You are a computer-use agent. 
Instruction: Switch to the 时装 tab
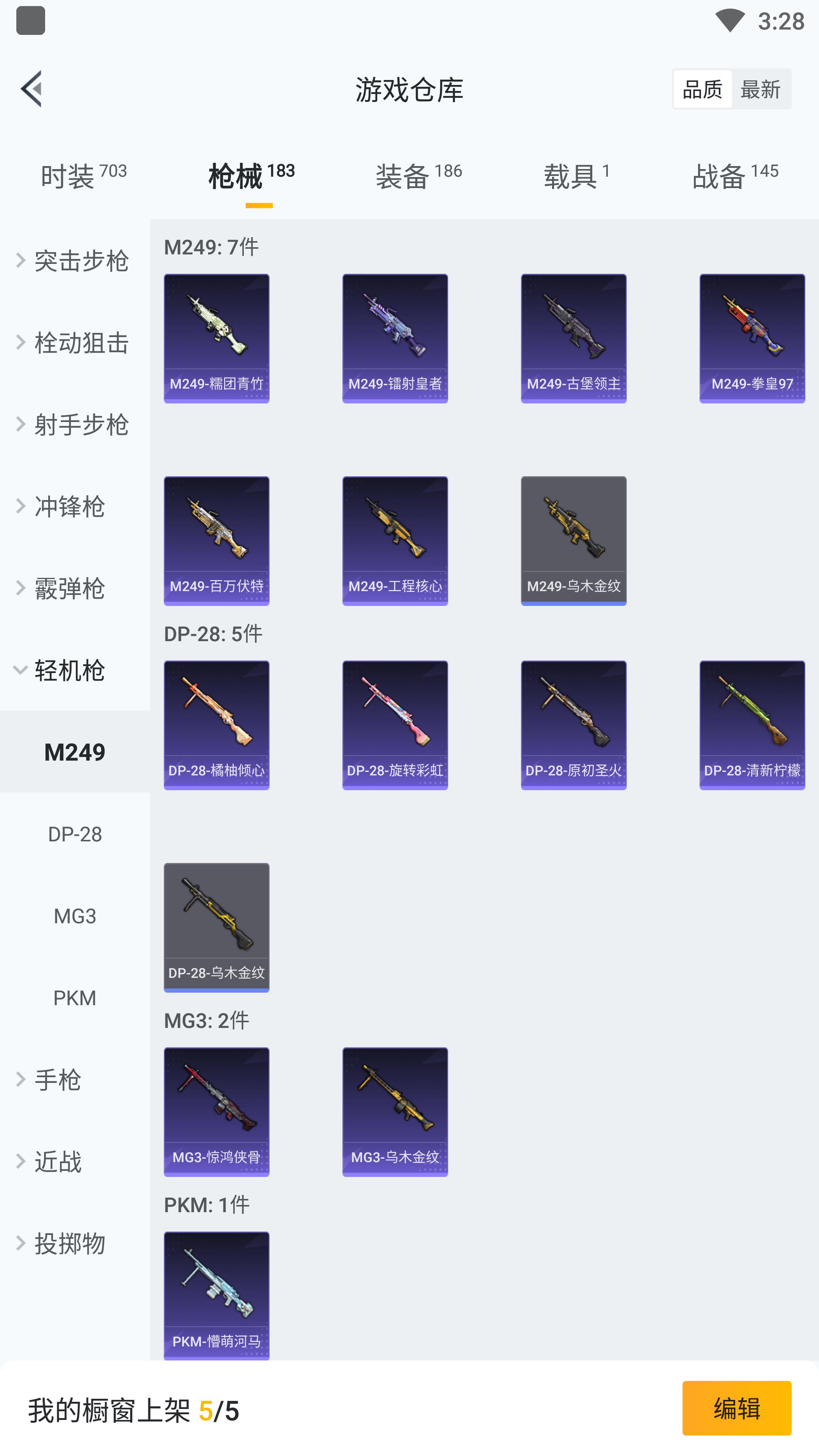(83, 176)
